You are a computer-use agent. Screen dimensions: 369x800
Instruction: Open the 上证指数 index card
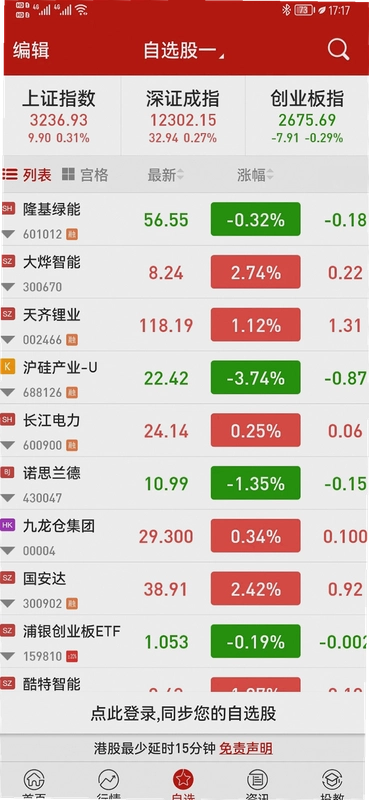tap(59, 116)
